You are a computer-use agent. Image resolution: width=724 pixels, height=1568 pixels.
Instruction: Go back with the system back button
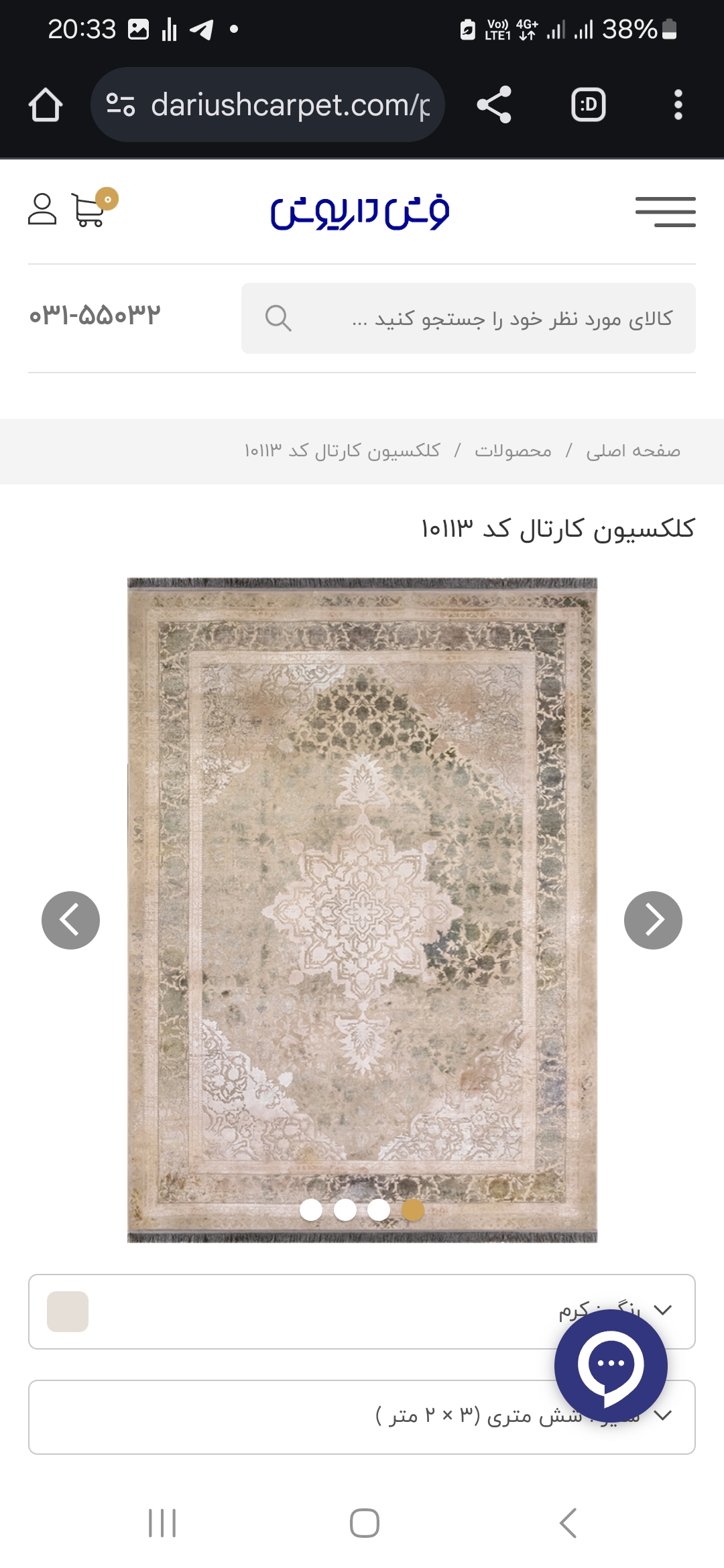pos(567,1523)
